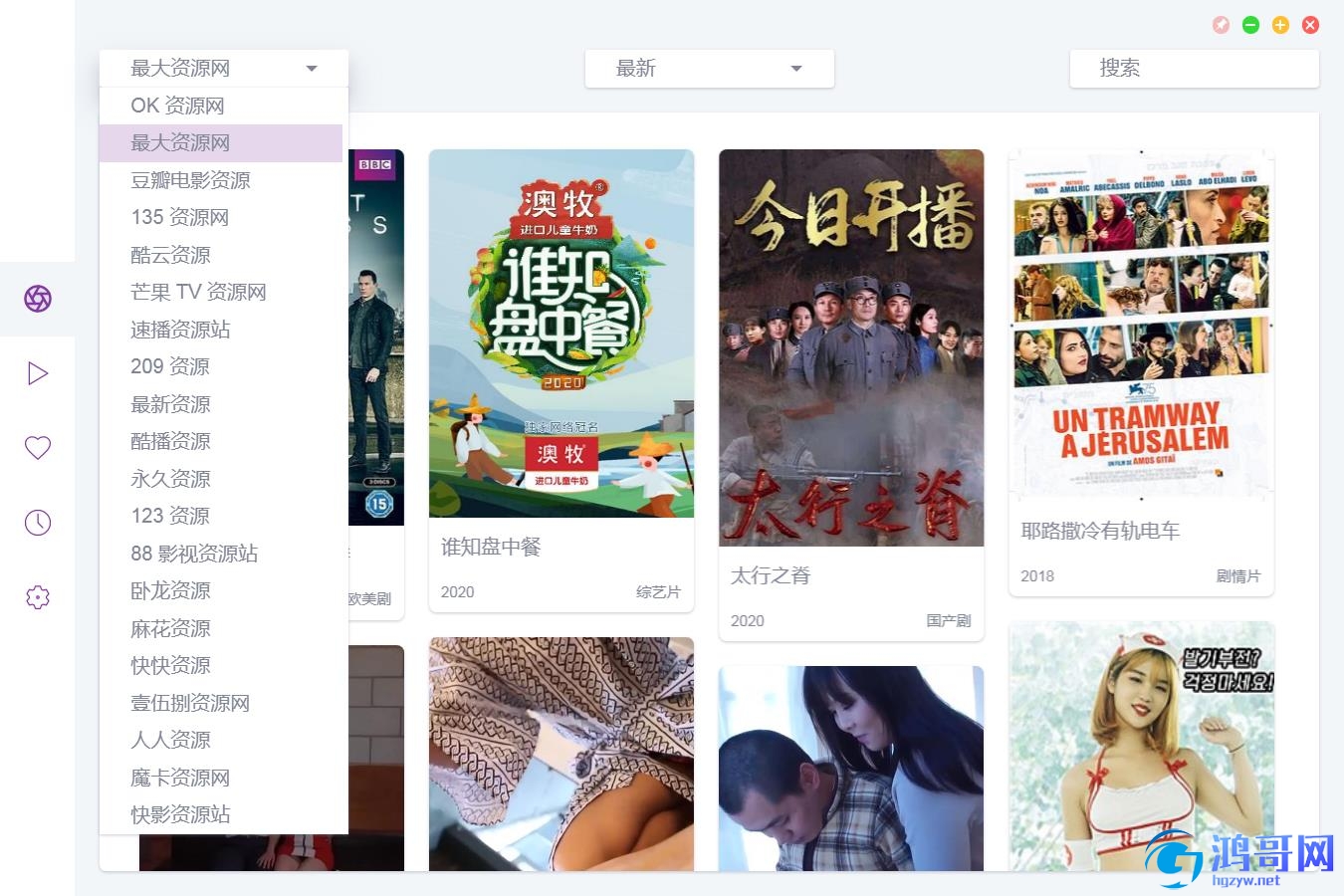Open the settings gear in sidebar

[x=38, y=597]
